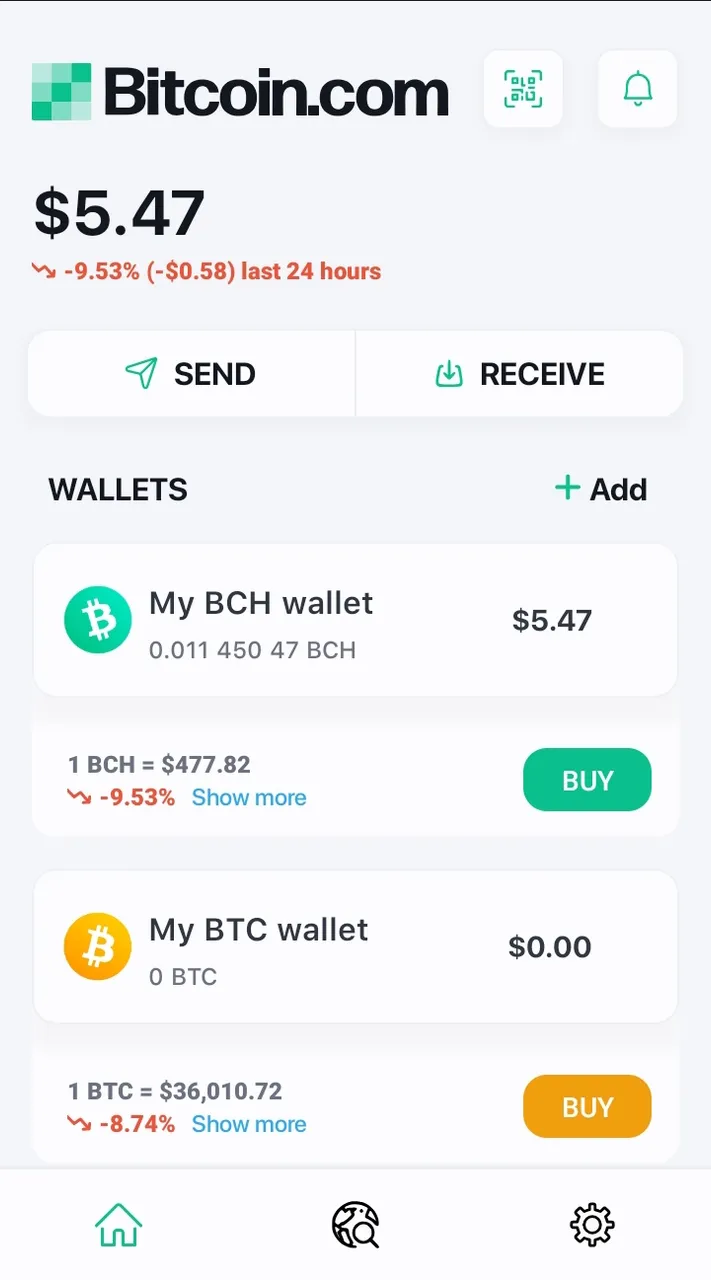Image resolution: width=711 pixels, height=1280 pixels.
Task: Buy Bitcoin with the orange BUY button
Action: (x=587, y=1107)
